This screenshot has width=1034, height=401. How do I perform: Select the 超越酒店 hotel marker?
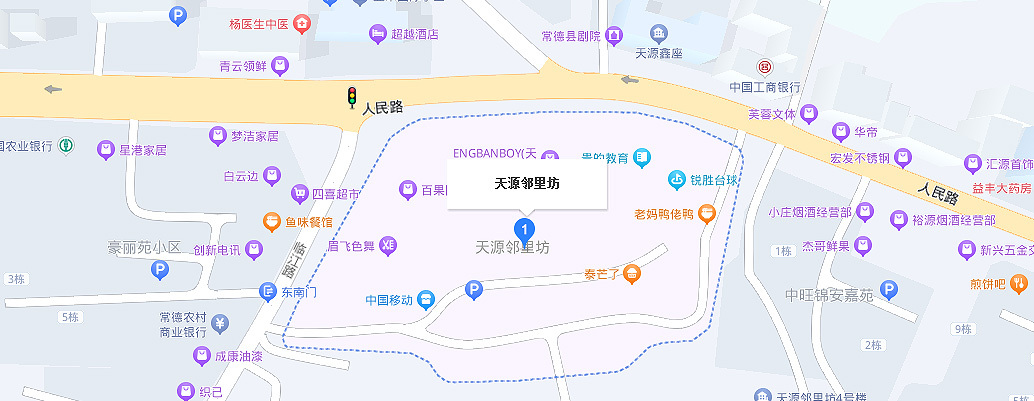[x=378, y=34]
